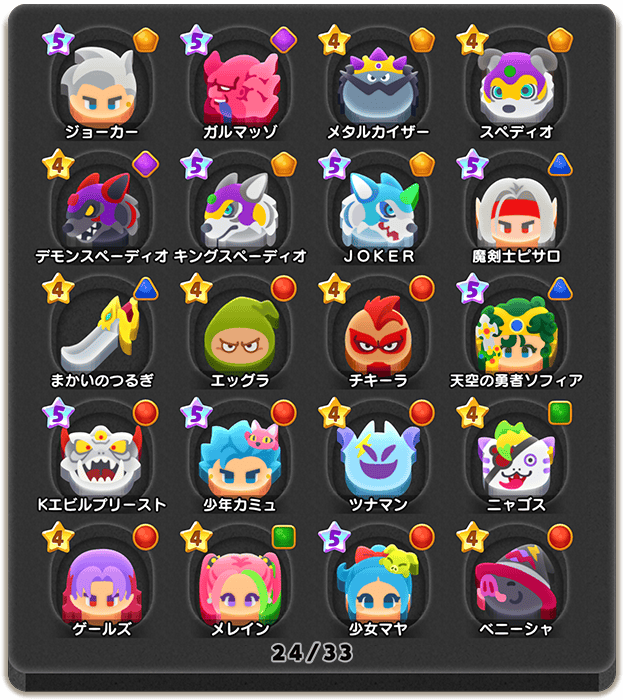Select the ベニーシャ tile
Screen dimensions: 623x700
(516, 581)
